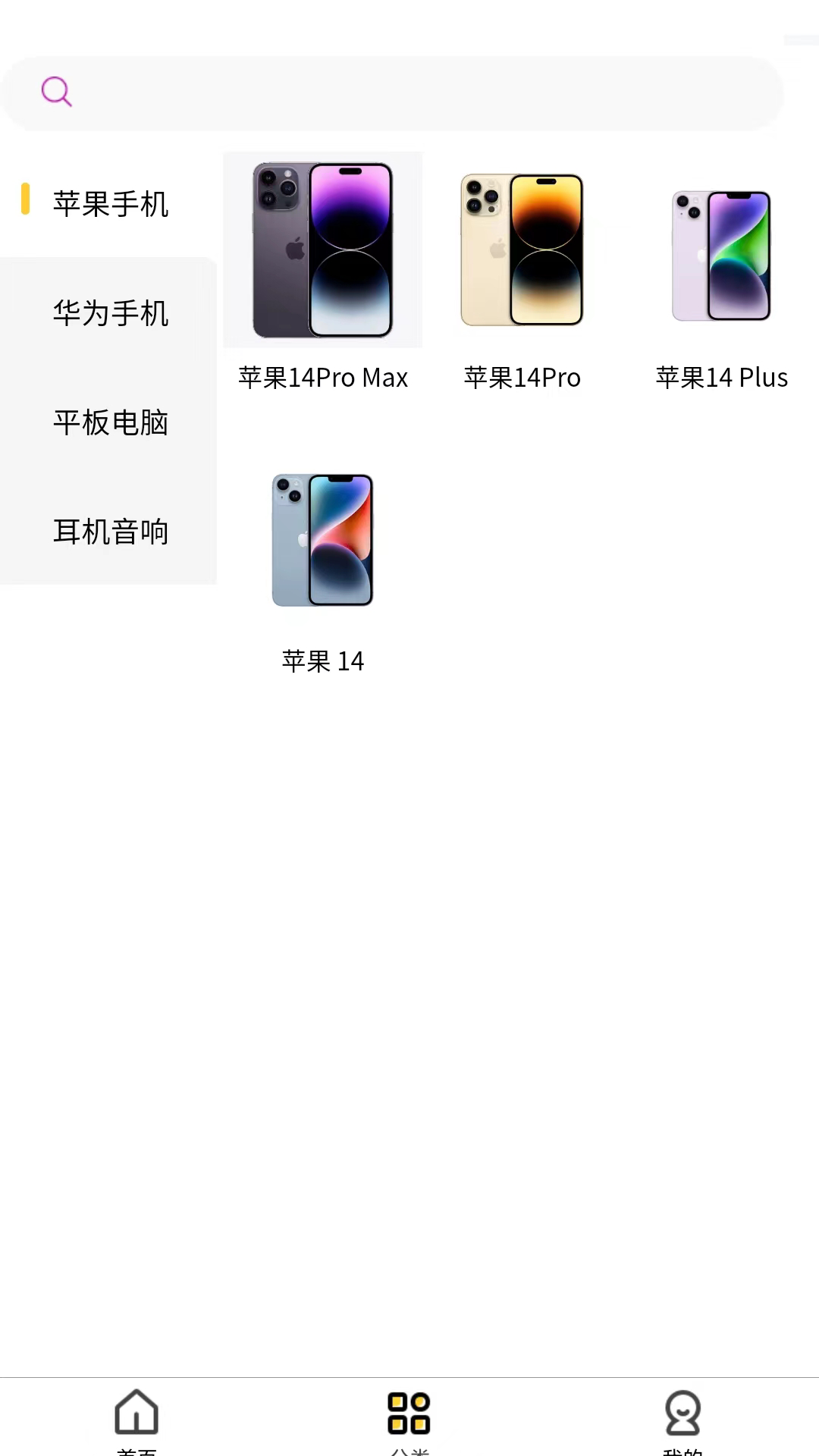Tap the home icon in bottom navigation
Viewport: 819px width, 1456px height.
coord(135,1412)
